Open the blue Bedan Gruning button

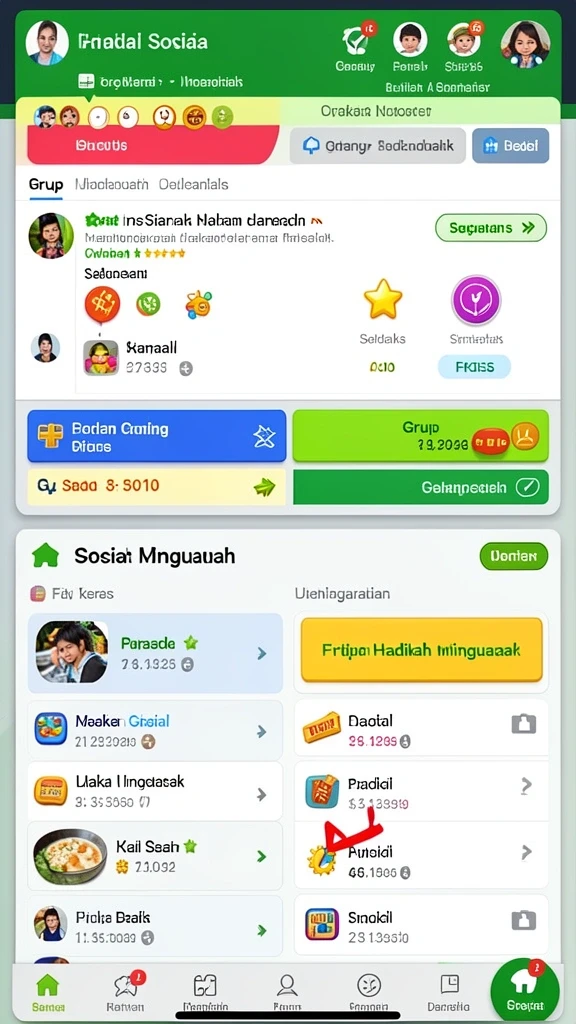tap(157, 437)
